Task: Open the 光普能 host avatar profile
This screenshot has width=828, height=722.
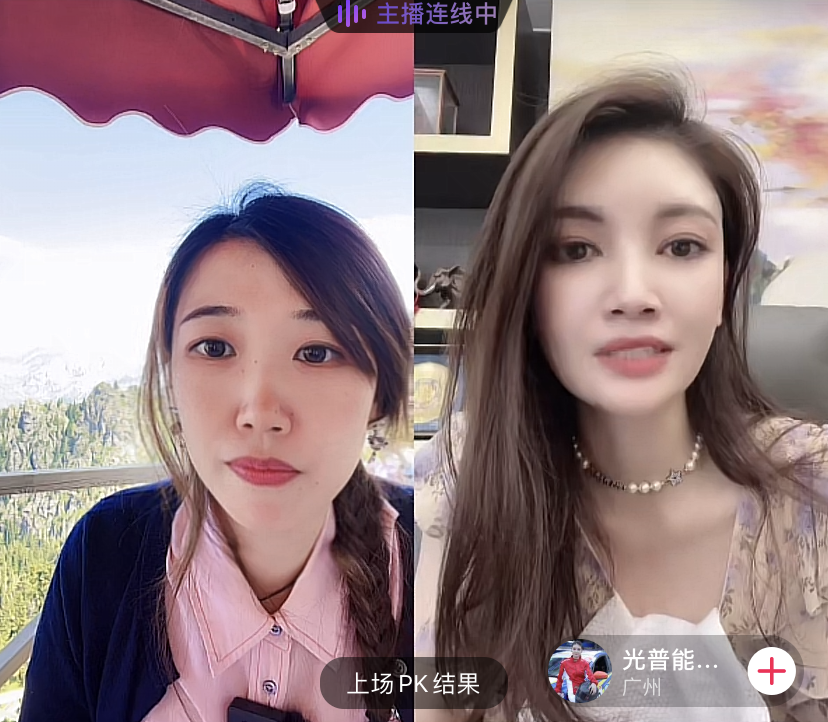Action: click(x=579, y=671)
